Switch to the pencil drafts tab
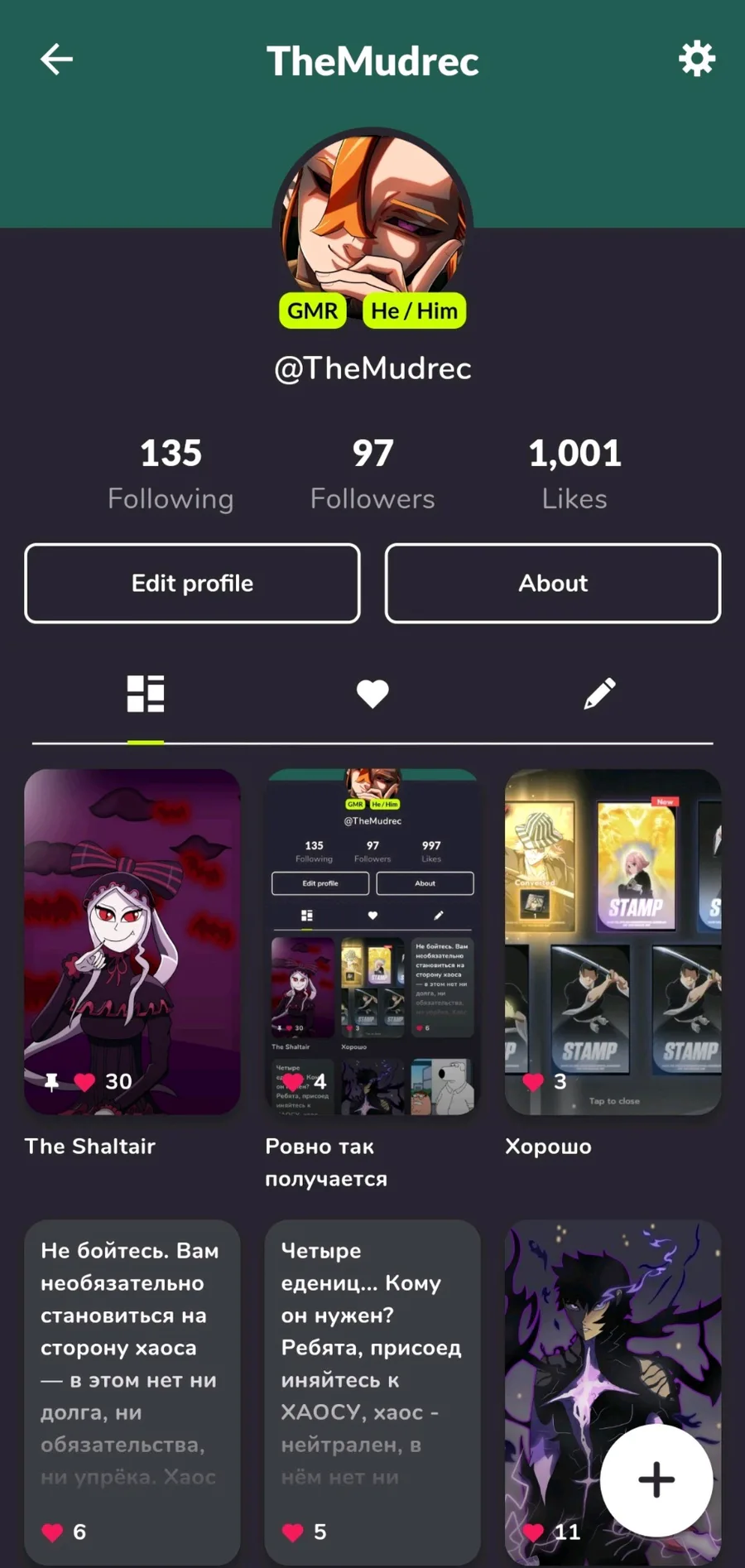Screen dimensions: 745x1568 (599, 694)
